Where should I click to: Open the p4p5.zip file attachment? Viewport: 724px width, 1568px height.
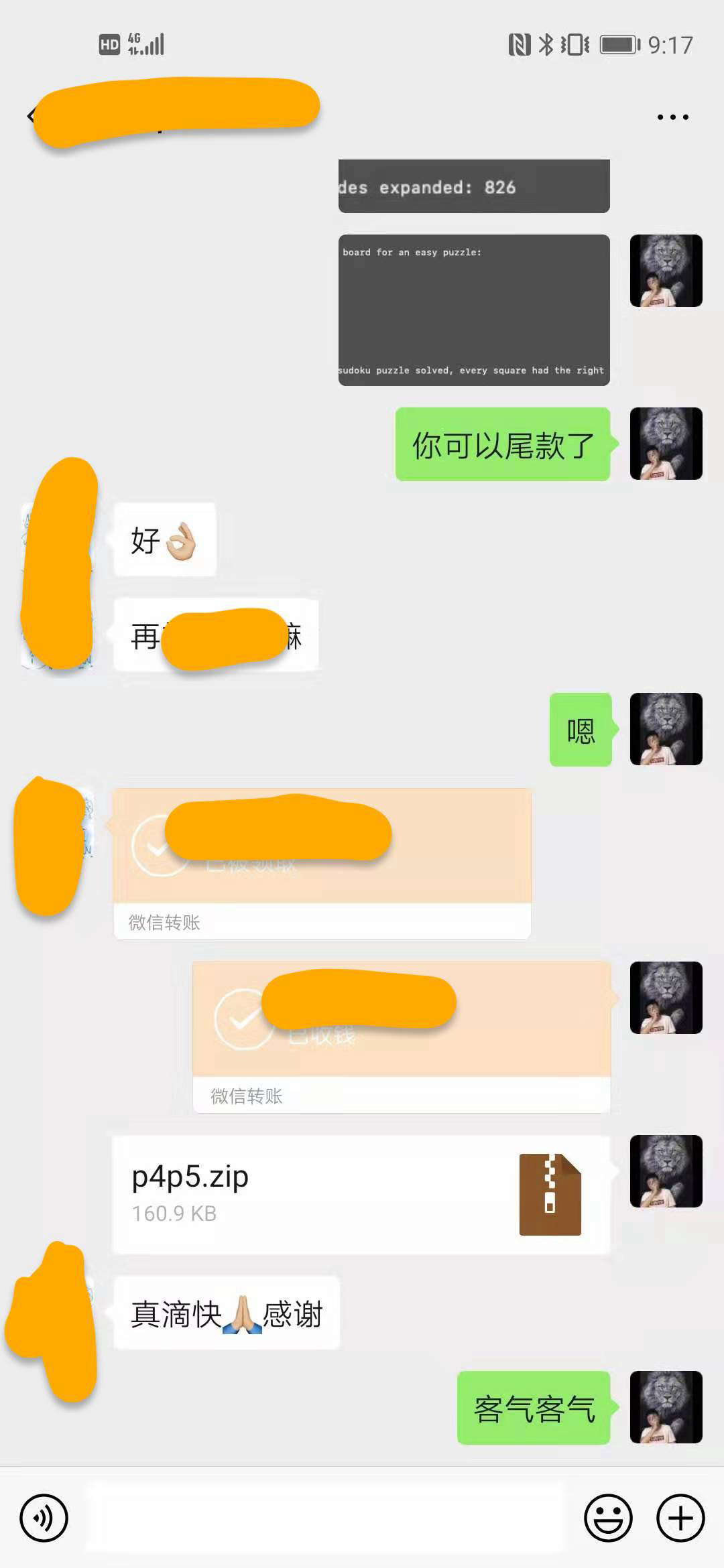click(361, 1194)
